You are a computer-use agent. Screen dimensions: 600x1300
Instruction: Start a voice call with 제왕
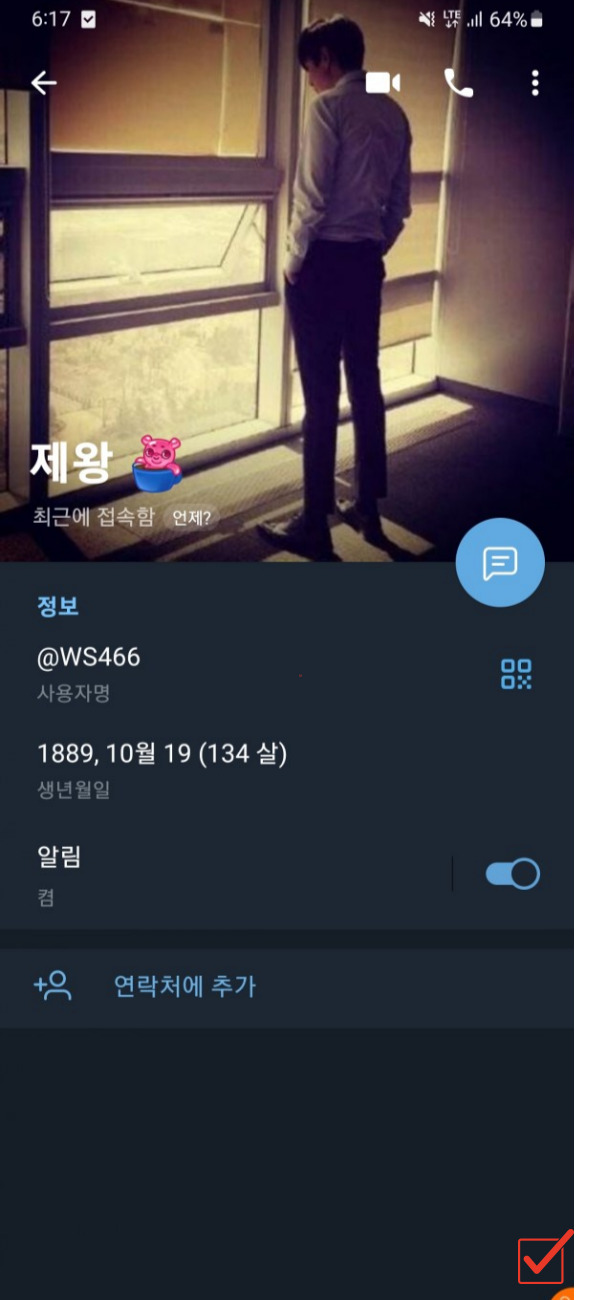click(x=458, y=84)
